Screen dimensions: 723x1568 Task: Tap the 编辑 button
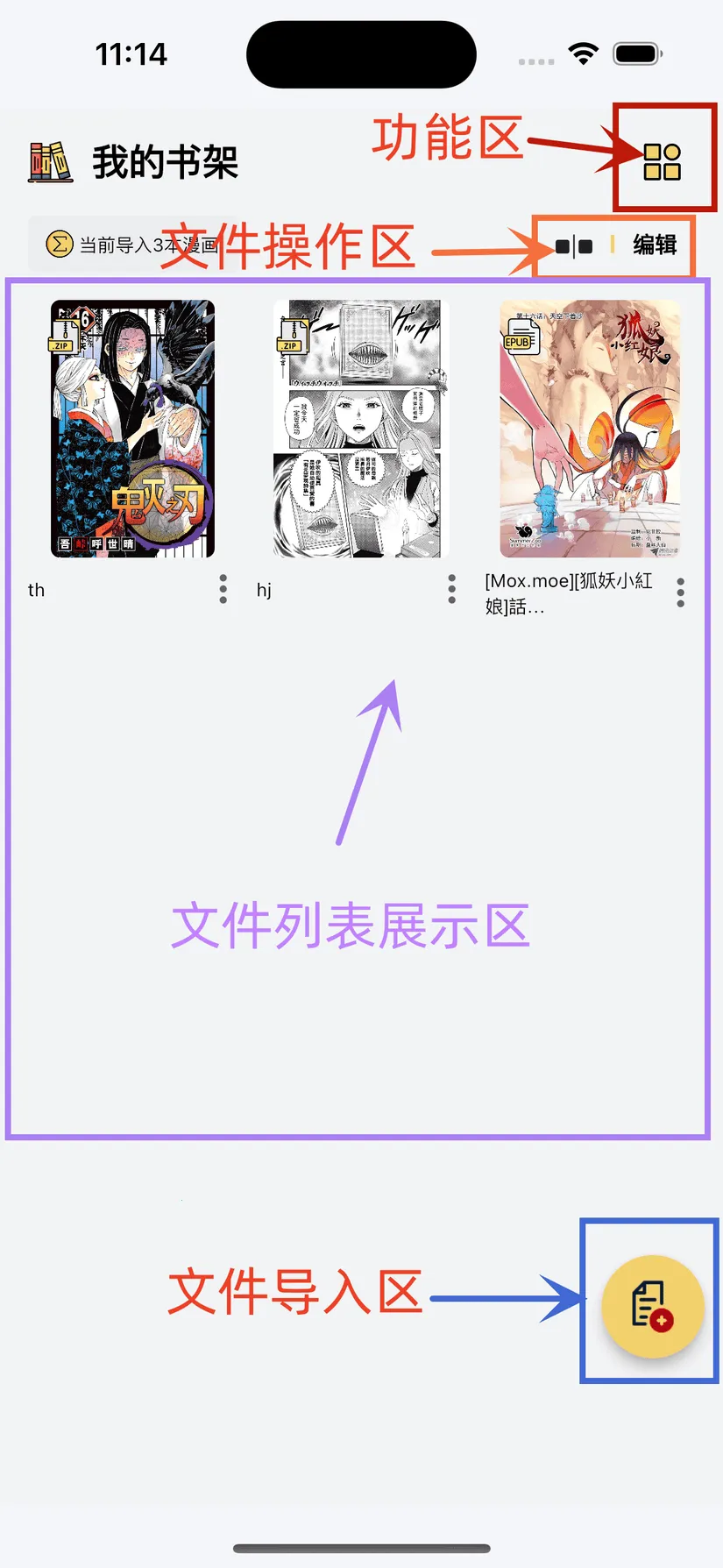pos(654,246)
